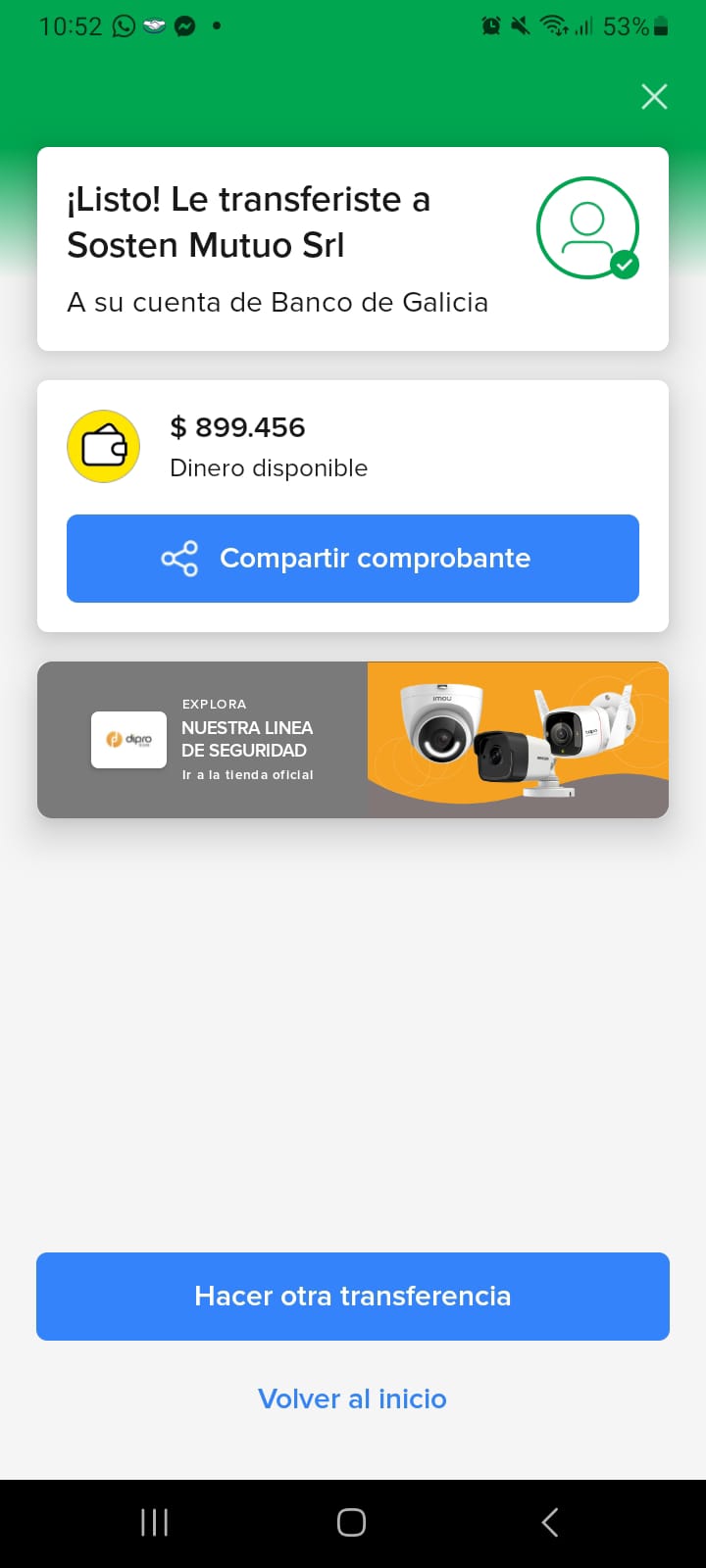
Task: Share the transfer receipt
Action: (353, 559)
